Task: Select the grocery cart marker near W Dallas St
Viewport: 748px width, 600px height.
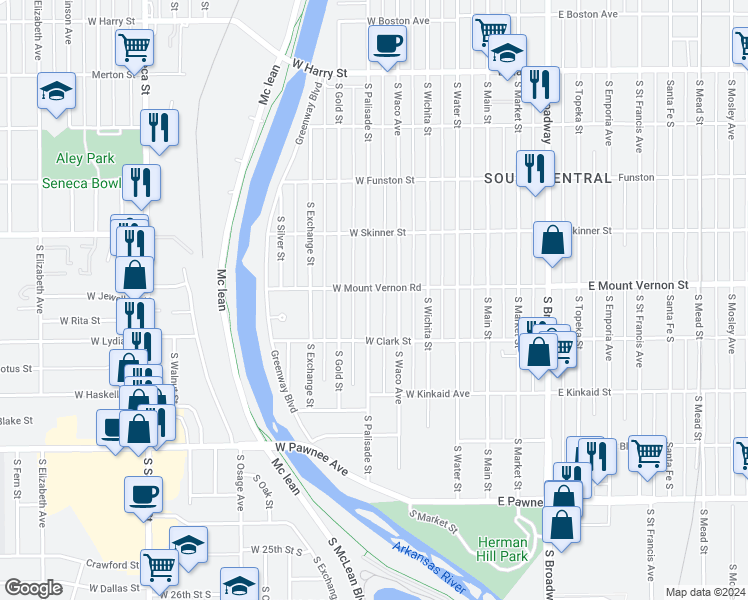Action: click(160, 568)
